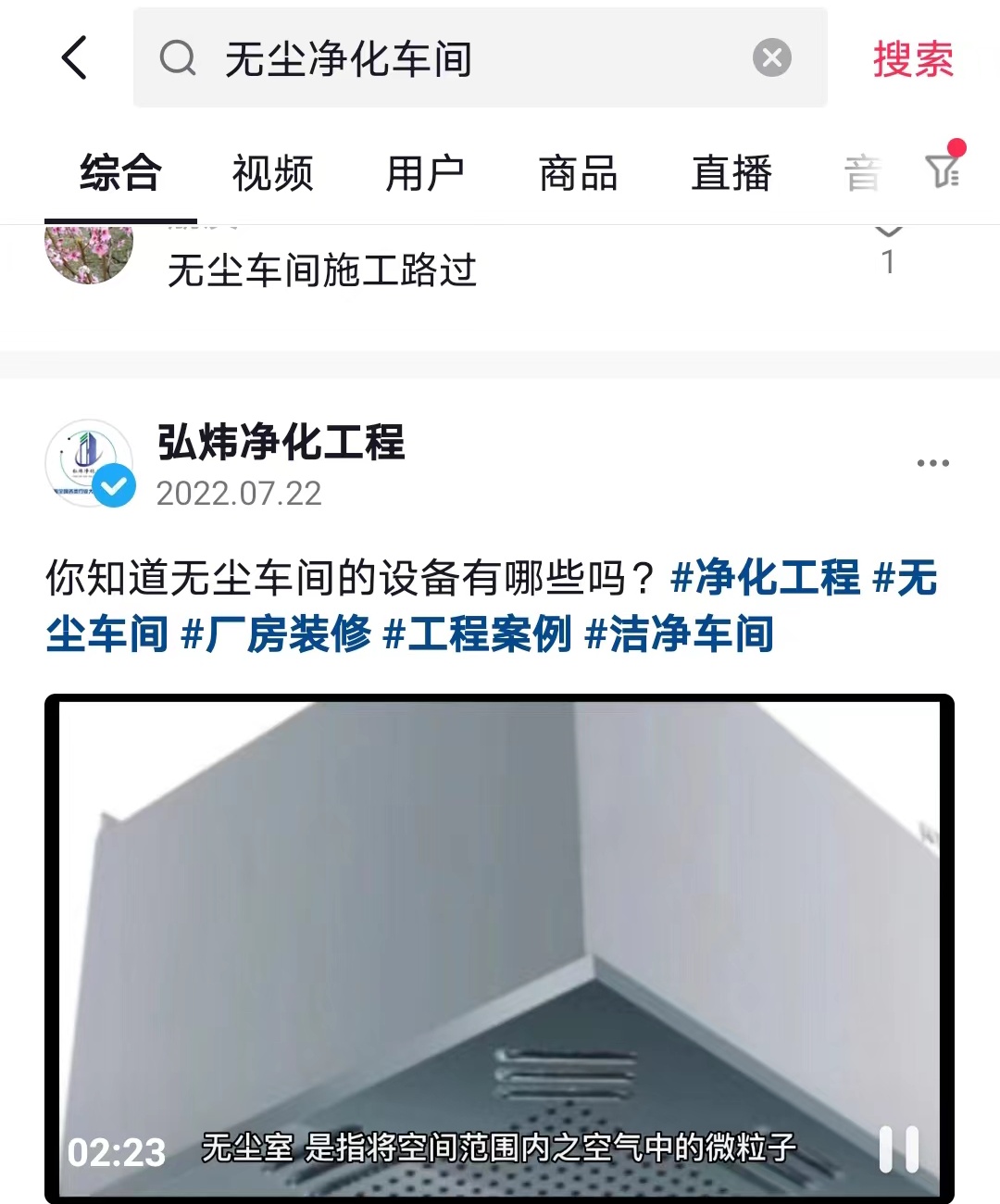
Task: Switch to the 用户 tab
Action: [x=425, y=173]
